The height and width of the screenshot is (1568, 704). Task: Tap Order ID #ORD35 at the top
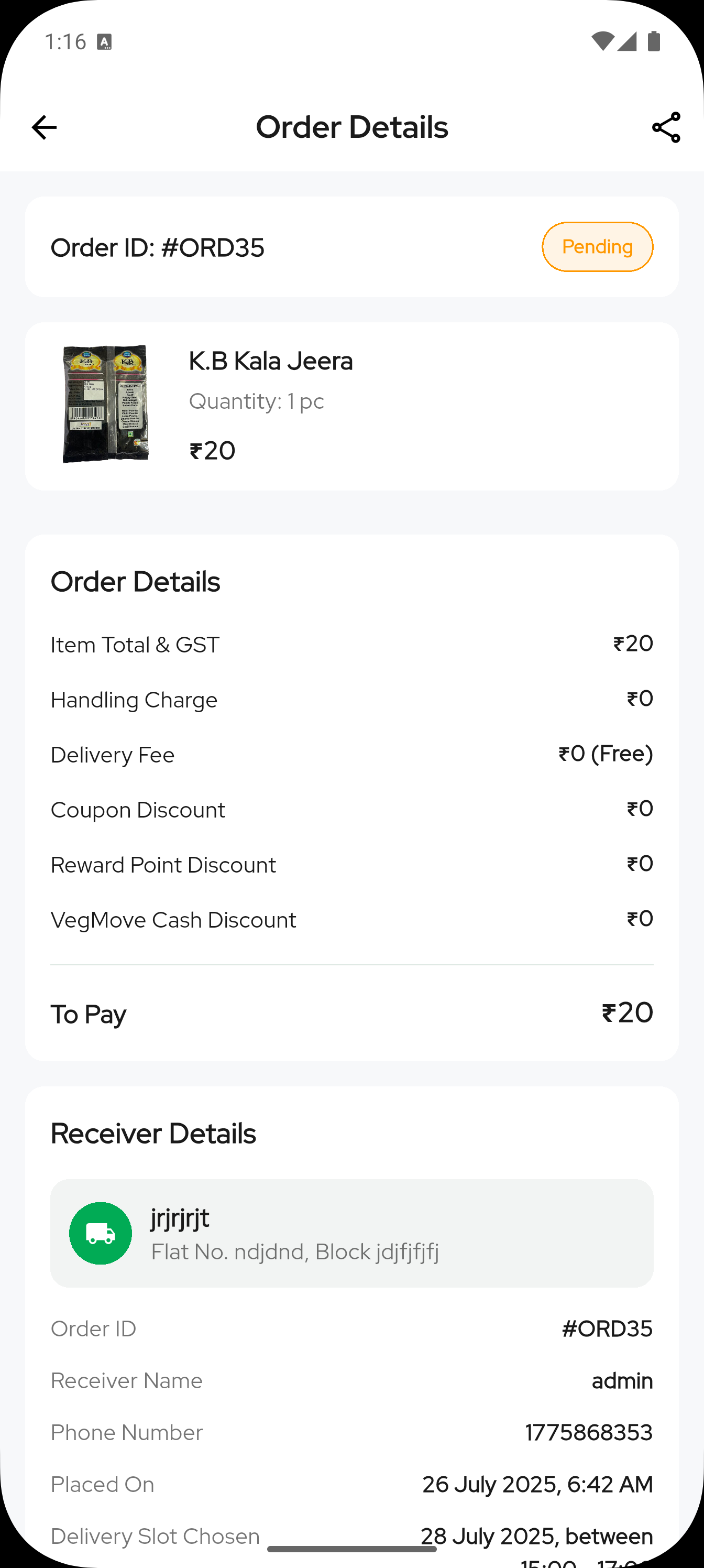pos(158,247)
